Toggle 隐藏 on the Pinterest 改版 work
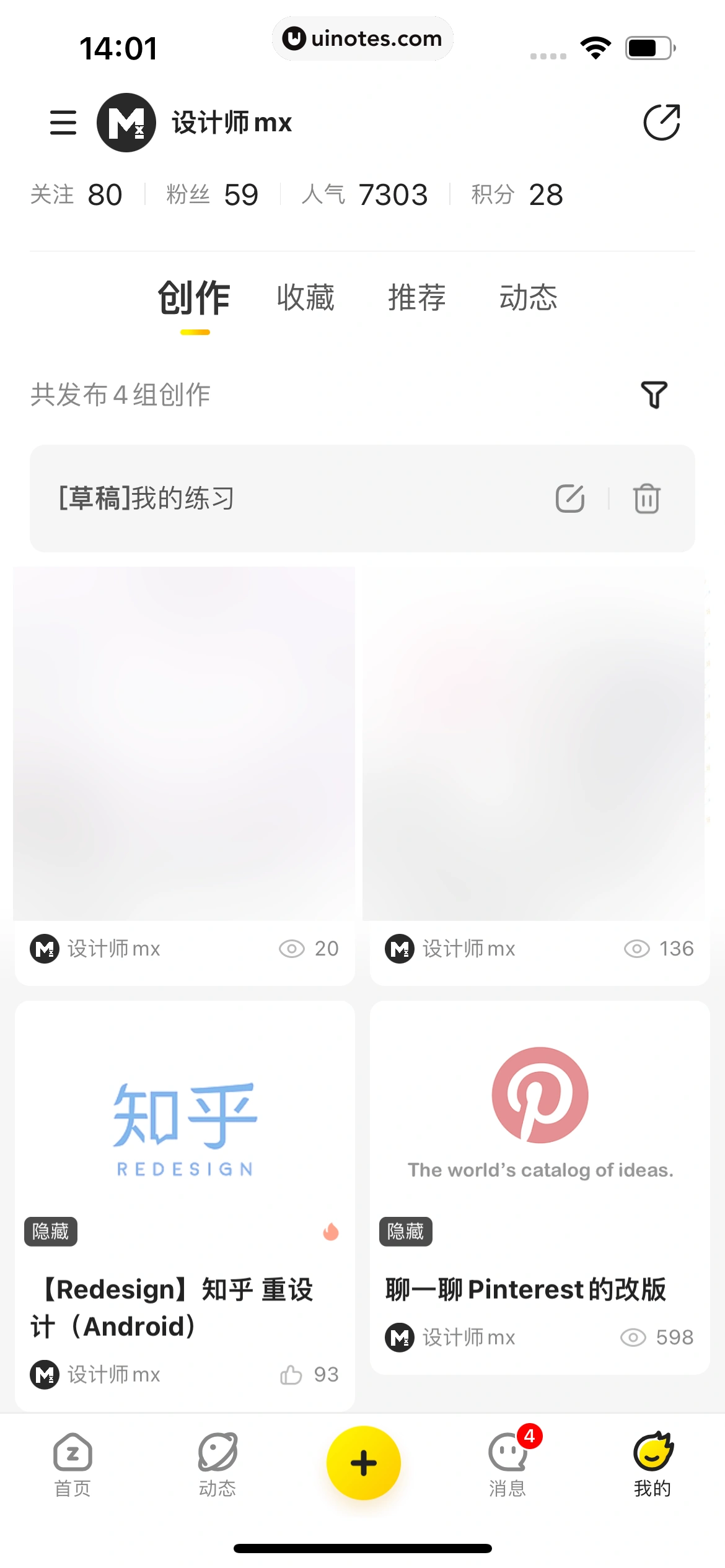725x1568 pixels. tap(405, 1232)
